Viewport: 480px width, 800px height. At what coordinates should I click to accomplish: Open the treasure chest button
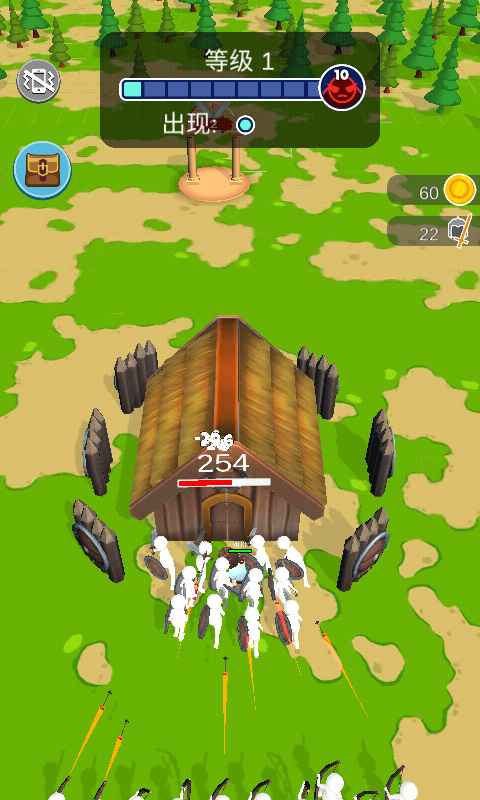point(42,170)
